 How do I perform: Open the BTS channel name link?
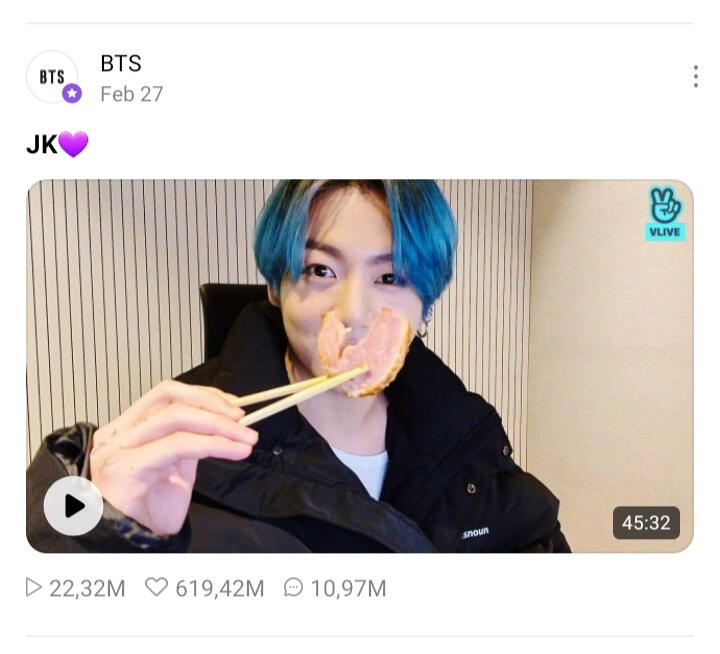click(x=121, y=63)
